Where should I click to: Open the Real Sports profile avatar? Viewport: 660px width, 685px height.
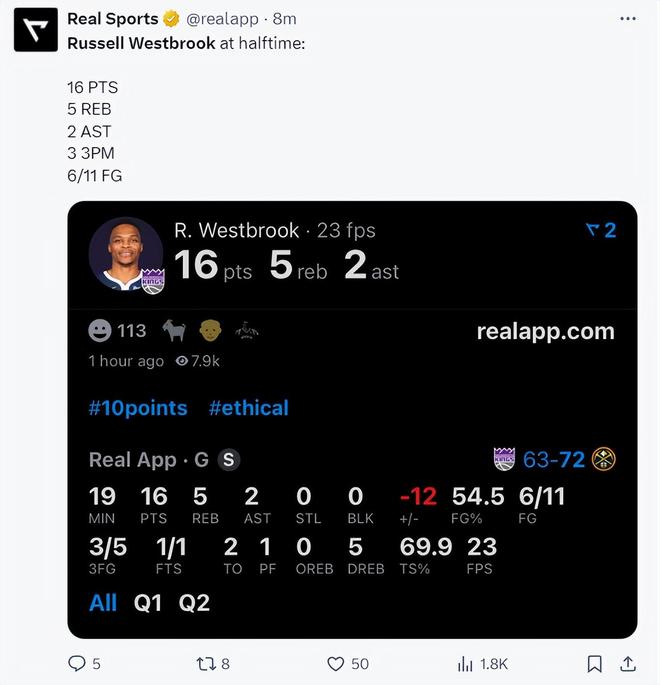[x=35, y=30]
